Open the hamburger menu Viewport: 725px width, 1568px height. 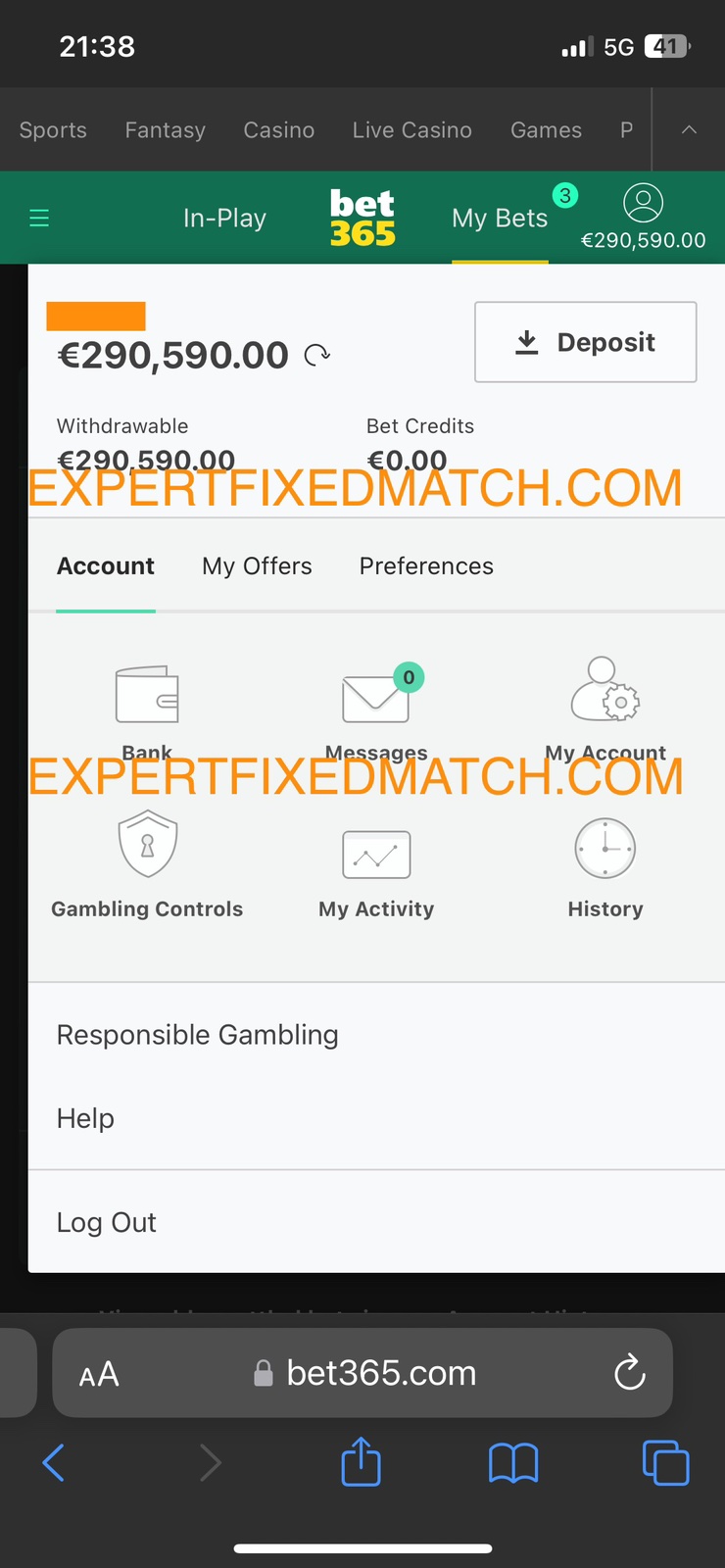(x=39, y=218)
